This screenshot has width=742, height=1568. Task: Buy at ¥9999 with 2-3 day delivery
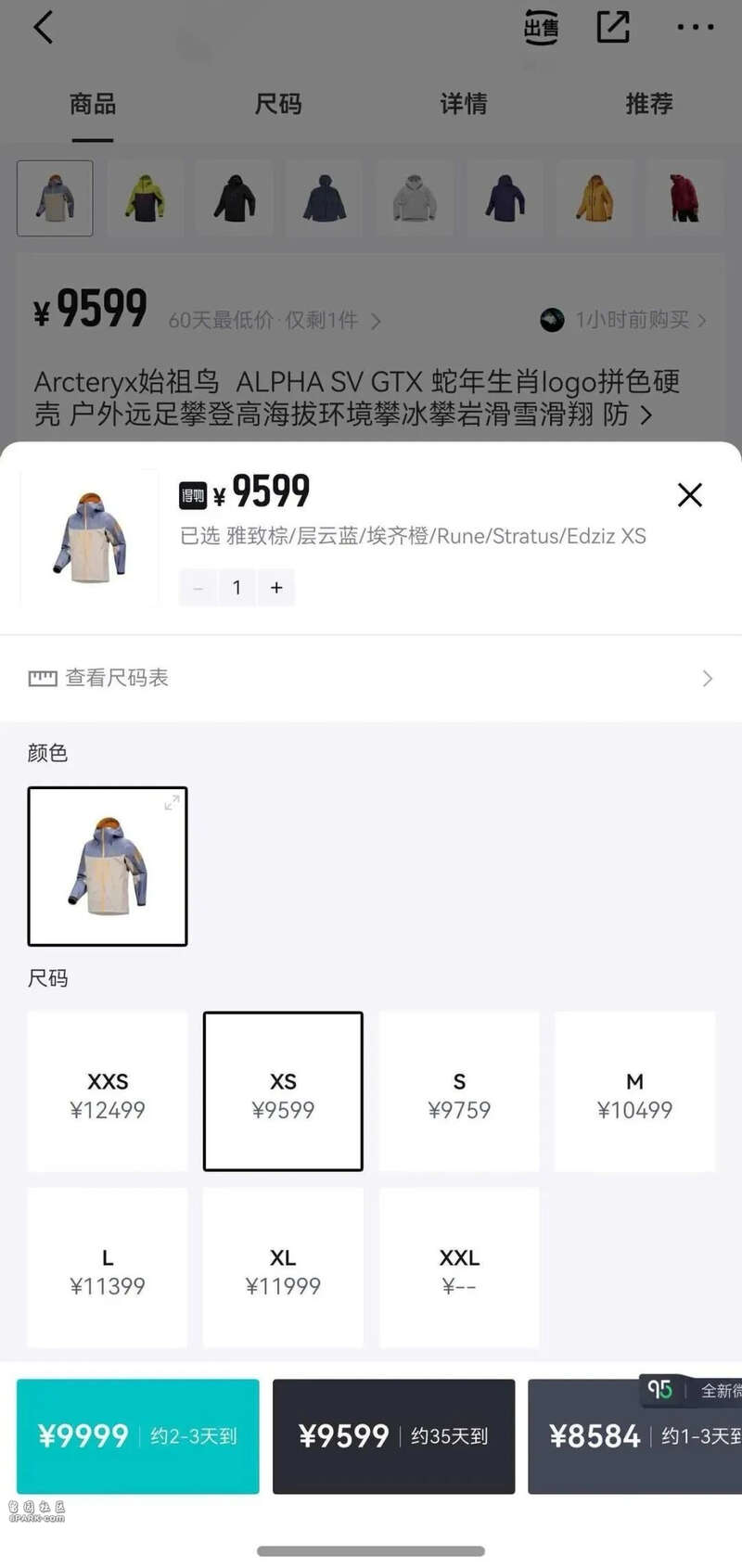(x=138, y=1436)
